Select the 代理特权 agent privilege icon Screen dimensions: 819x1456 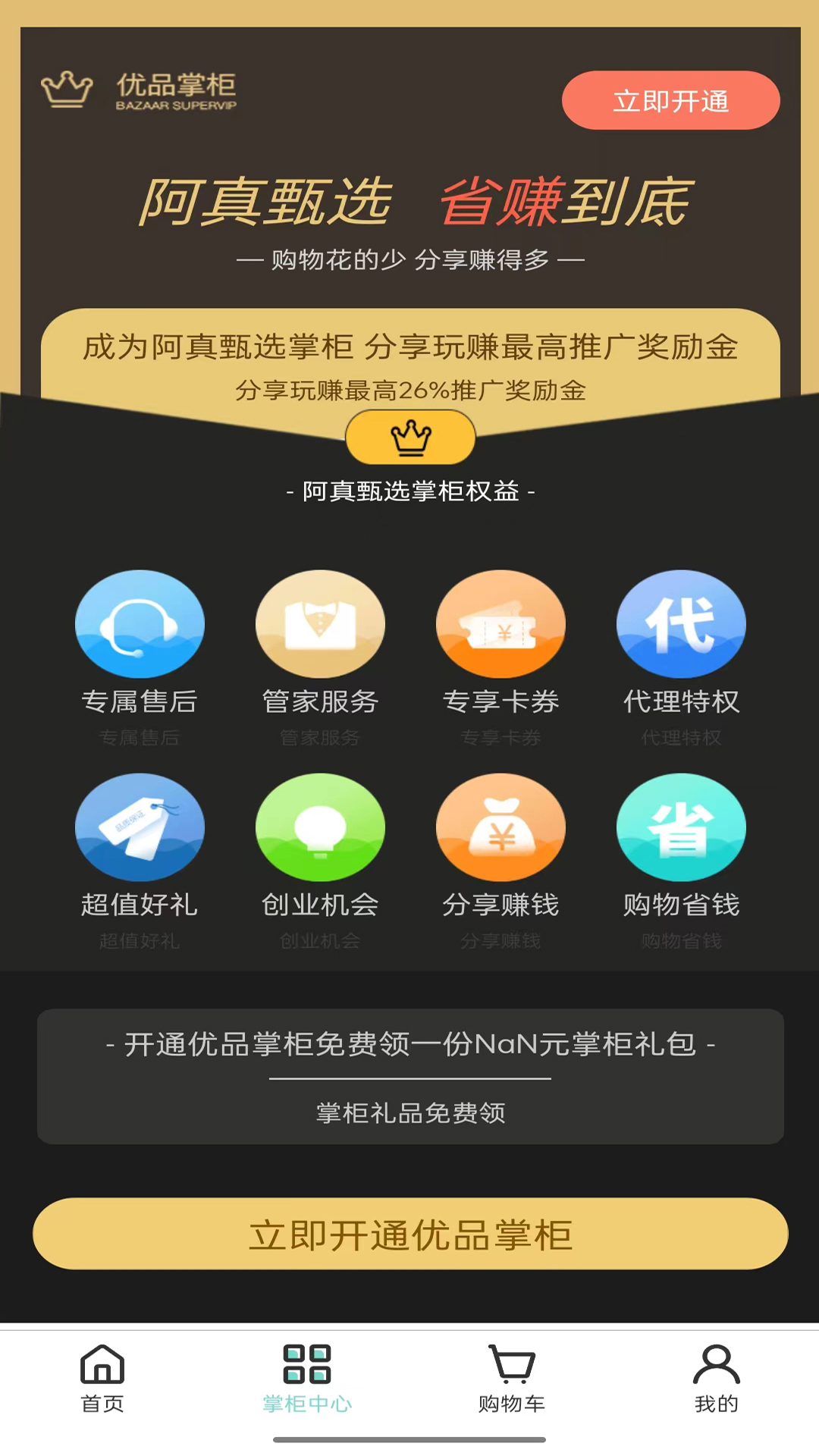[x=681, y=623]
